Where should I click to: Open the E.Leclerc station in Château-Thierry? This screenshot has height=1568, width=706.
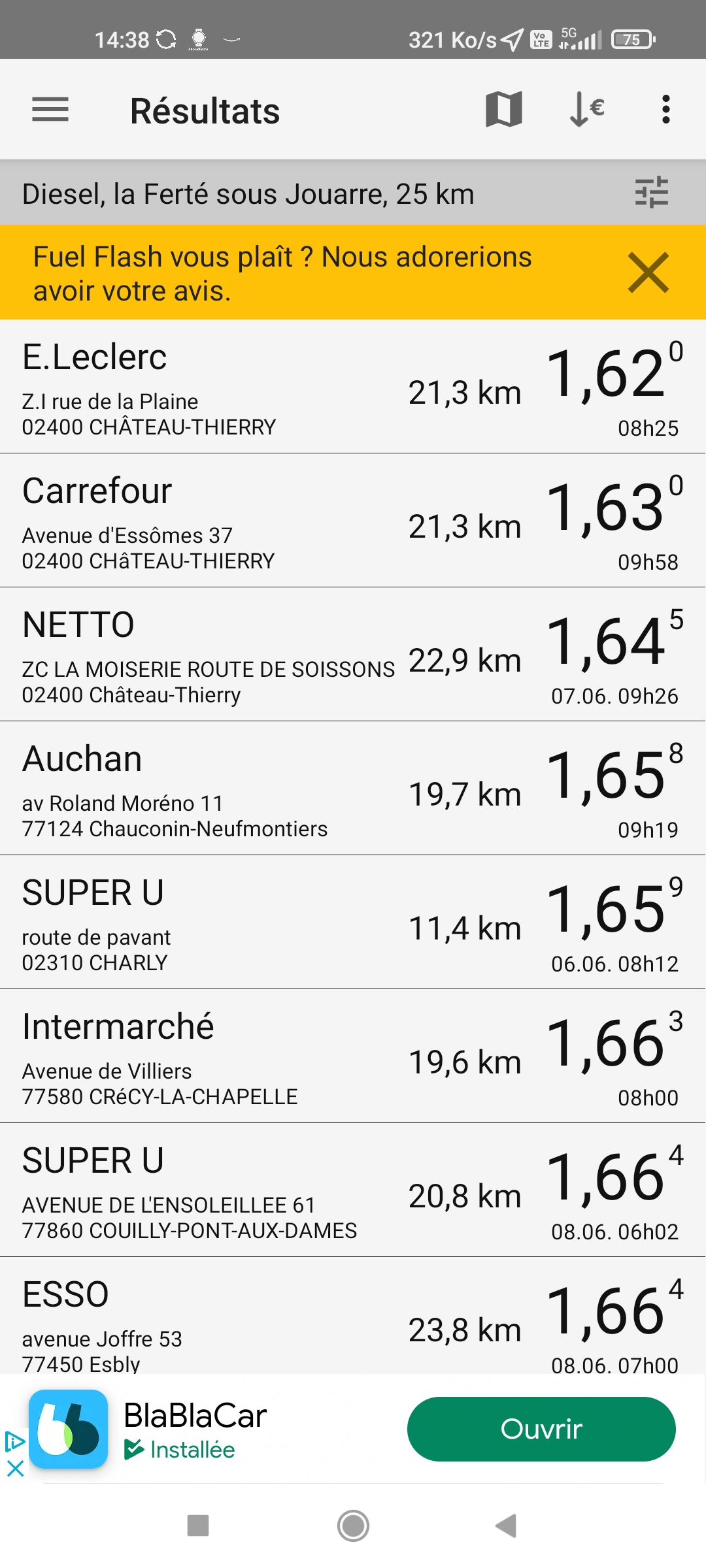(353, 387)
